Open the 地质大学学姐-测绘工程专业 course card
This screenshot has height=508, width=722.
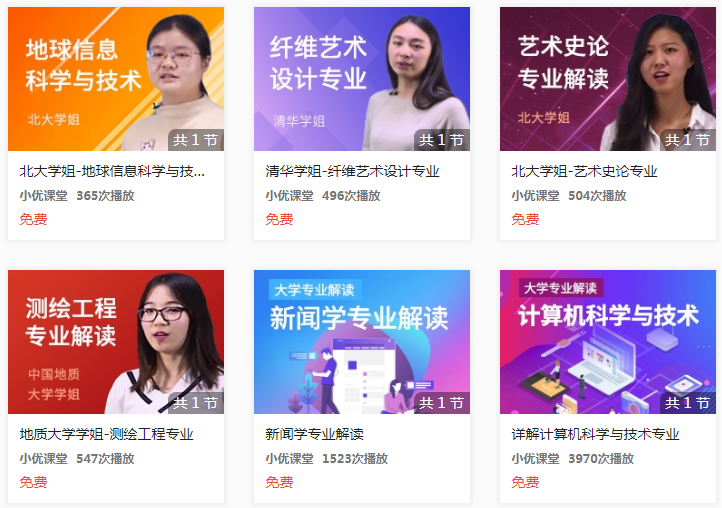[x=115, y=342]
